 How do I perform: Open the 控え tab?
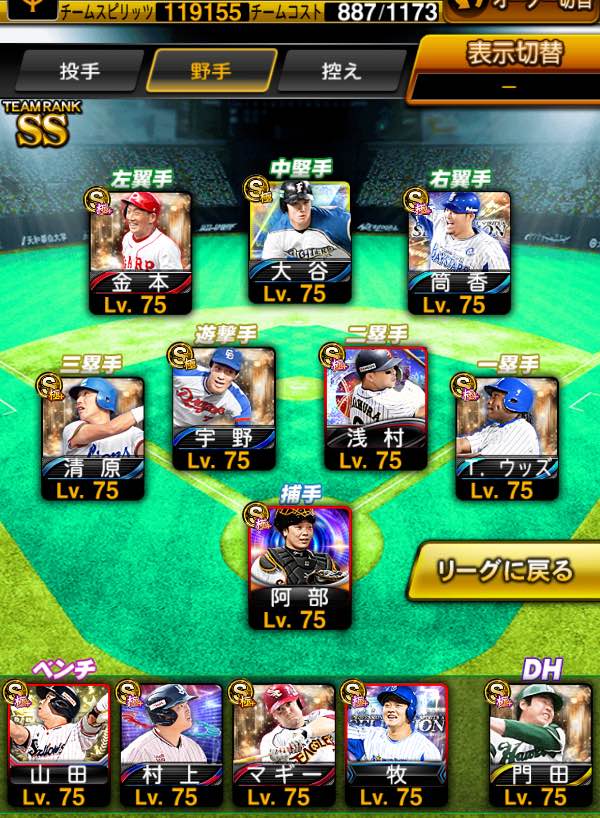point(339,72)
